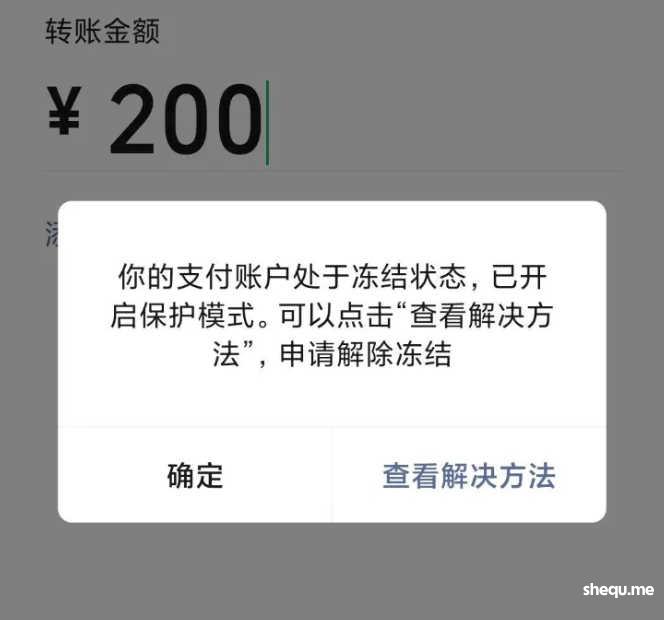664x620 pixels.
Task: Tap the transfer amount field showing 200
Action: (x=186, y=121)
